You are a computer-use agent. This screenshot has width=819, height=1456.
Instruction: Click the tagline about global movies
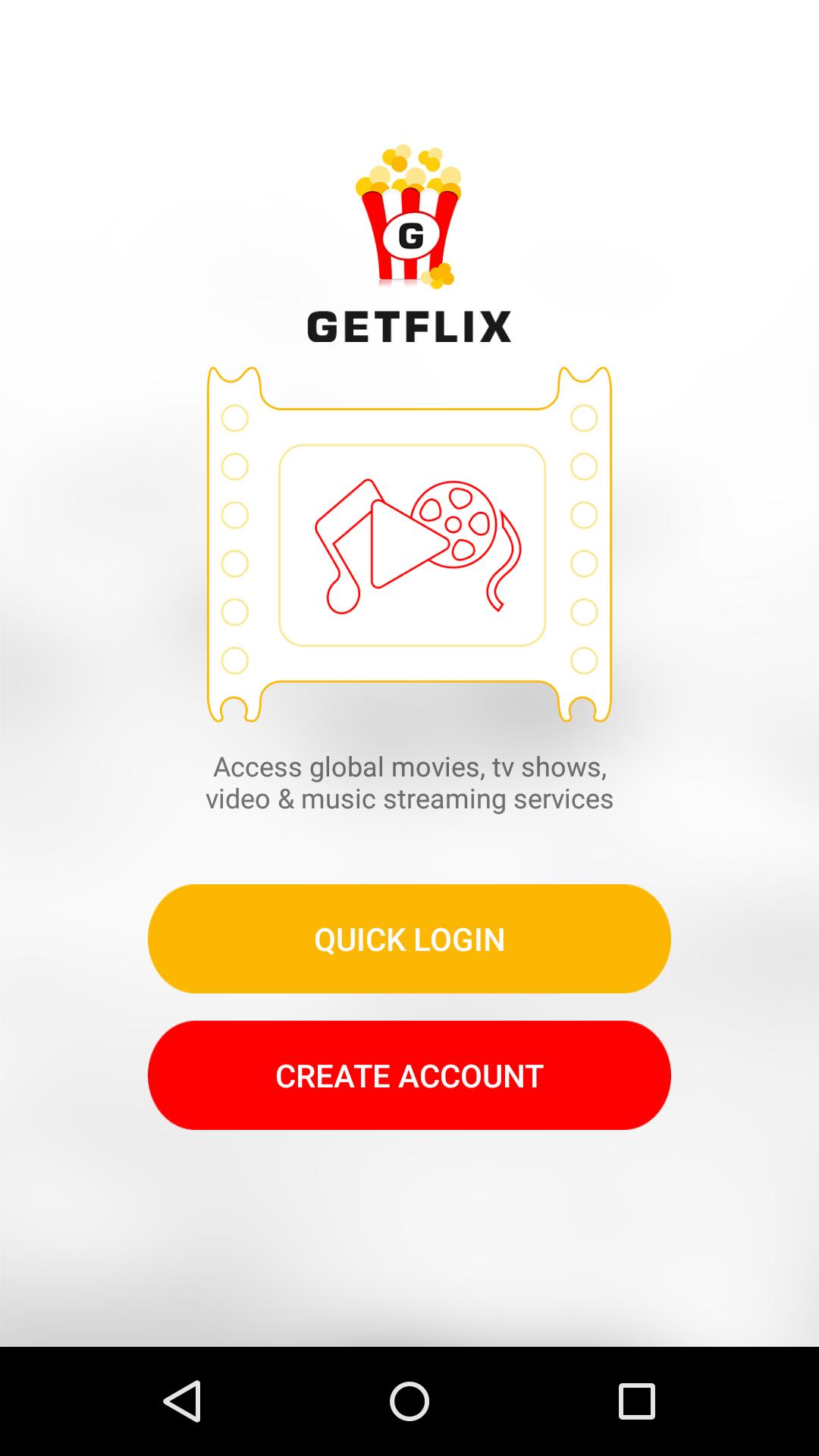[x=409, y=767]
